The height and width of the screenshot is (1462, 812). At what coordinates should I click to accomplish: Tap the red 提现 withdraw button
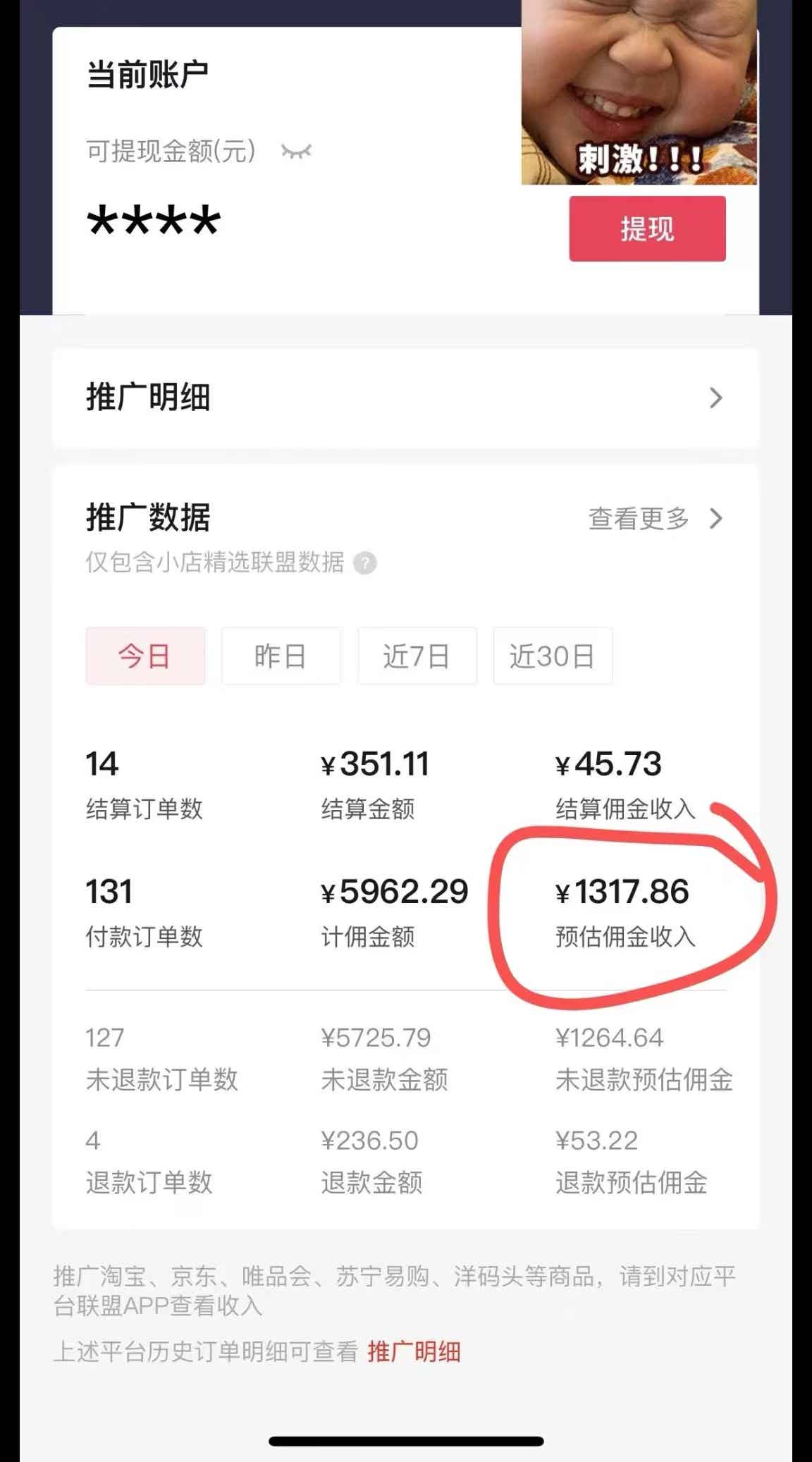[647, 229]
